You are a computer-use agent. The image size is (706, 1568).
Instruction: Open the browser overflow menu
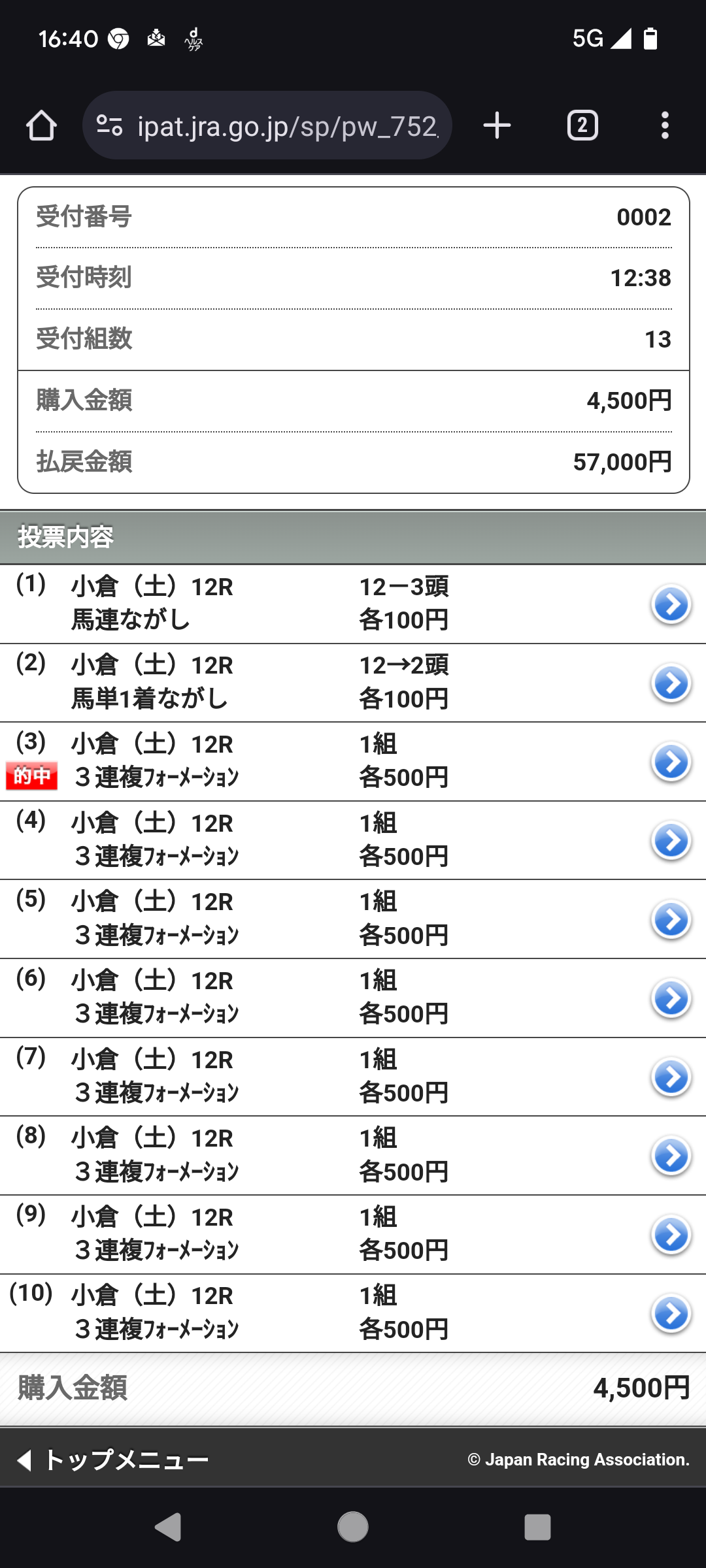pos(665,125)
